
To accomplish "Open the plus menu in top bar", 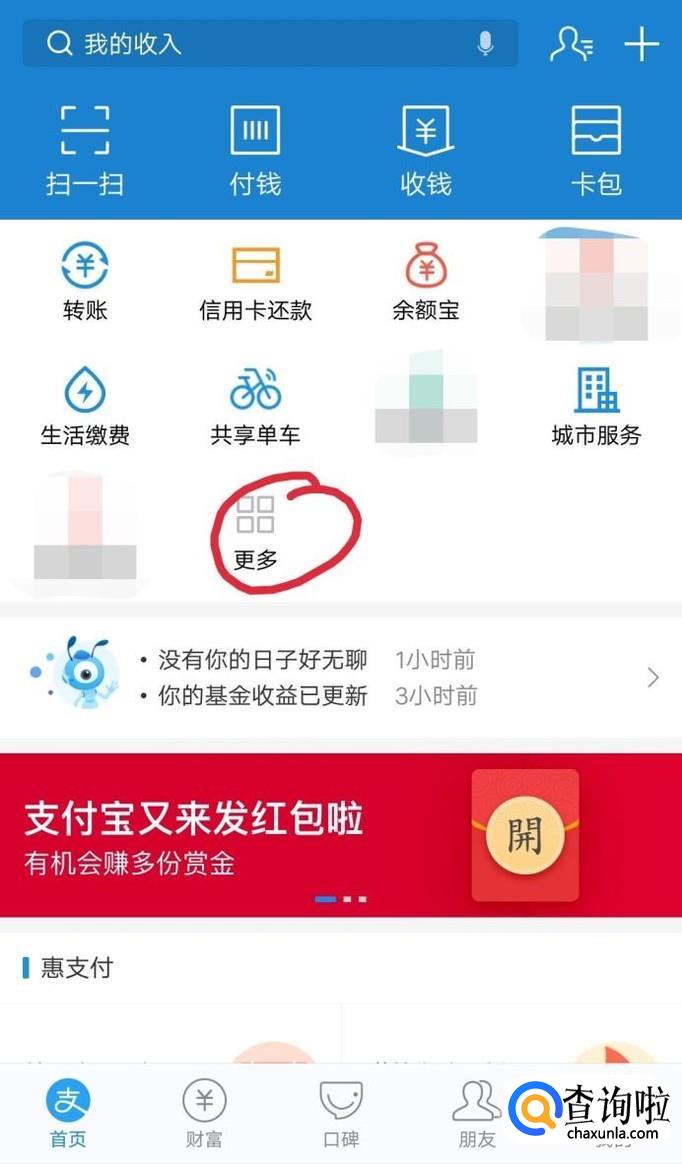I will [641, 44].
